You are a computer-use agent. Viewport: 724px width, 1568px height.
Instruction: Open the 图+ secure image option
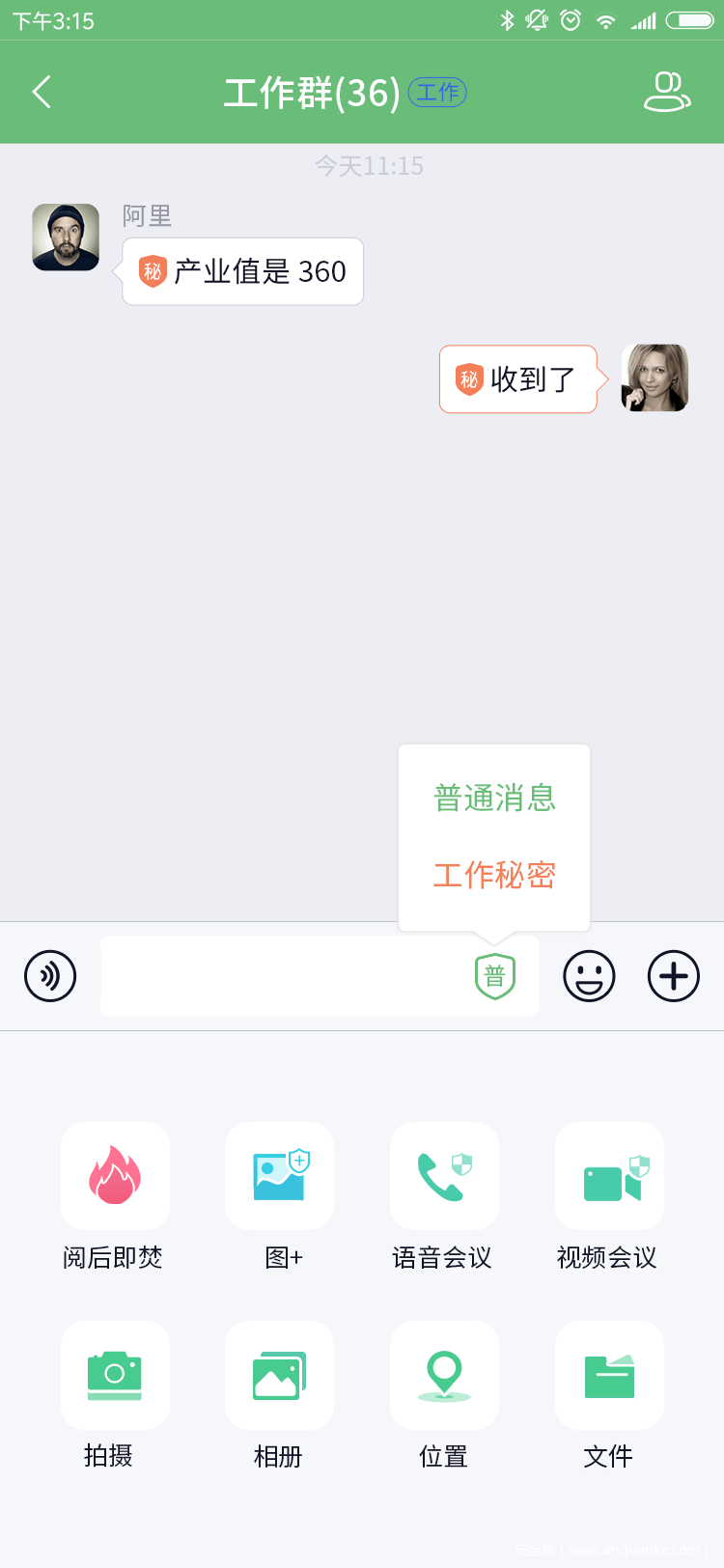point(279,1176)
